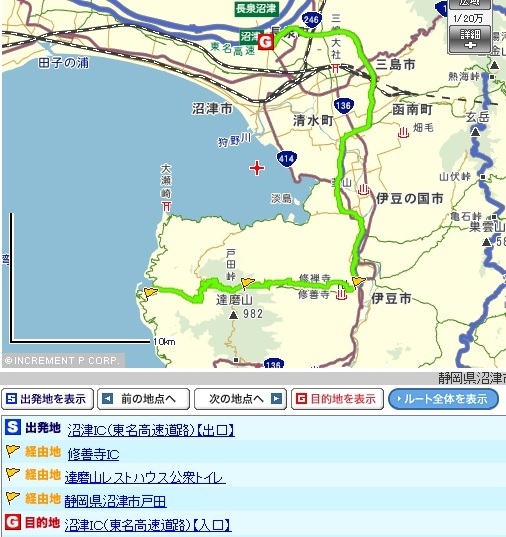The image size is (506, 537).
Task: Tap the 広域 zoom-out button
Action: [470, 4]
